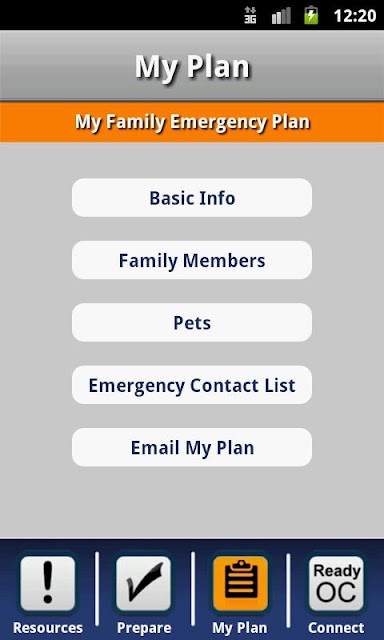
Task: Open the Emergency Contact List
Action: [x=192, y=385]
